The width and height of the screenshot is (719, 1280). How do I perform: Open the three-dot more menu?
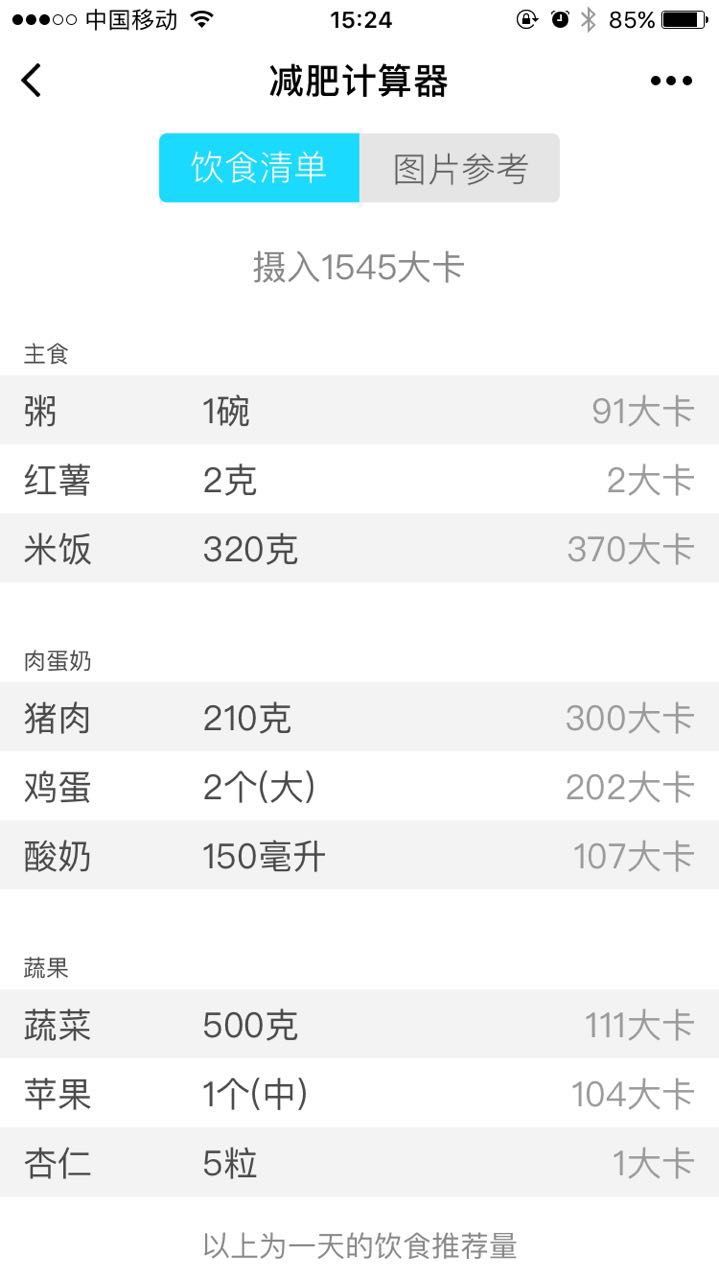click(671, 81)
